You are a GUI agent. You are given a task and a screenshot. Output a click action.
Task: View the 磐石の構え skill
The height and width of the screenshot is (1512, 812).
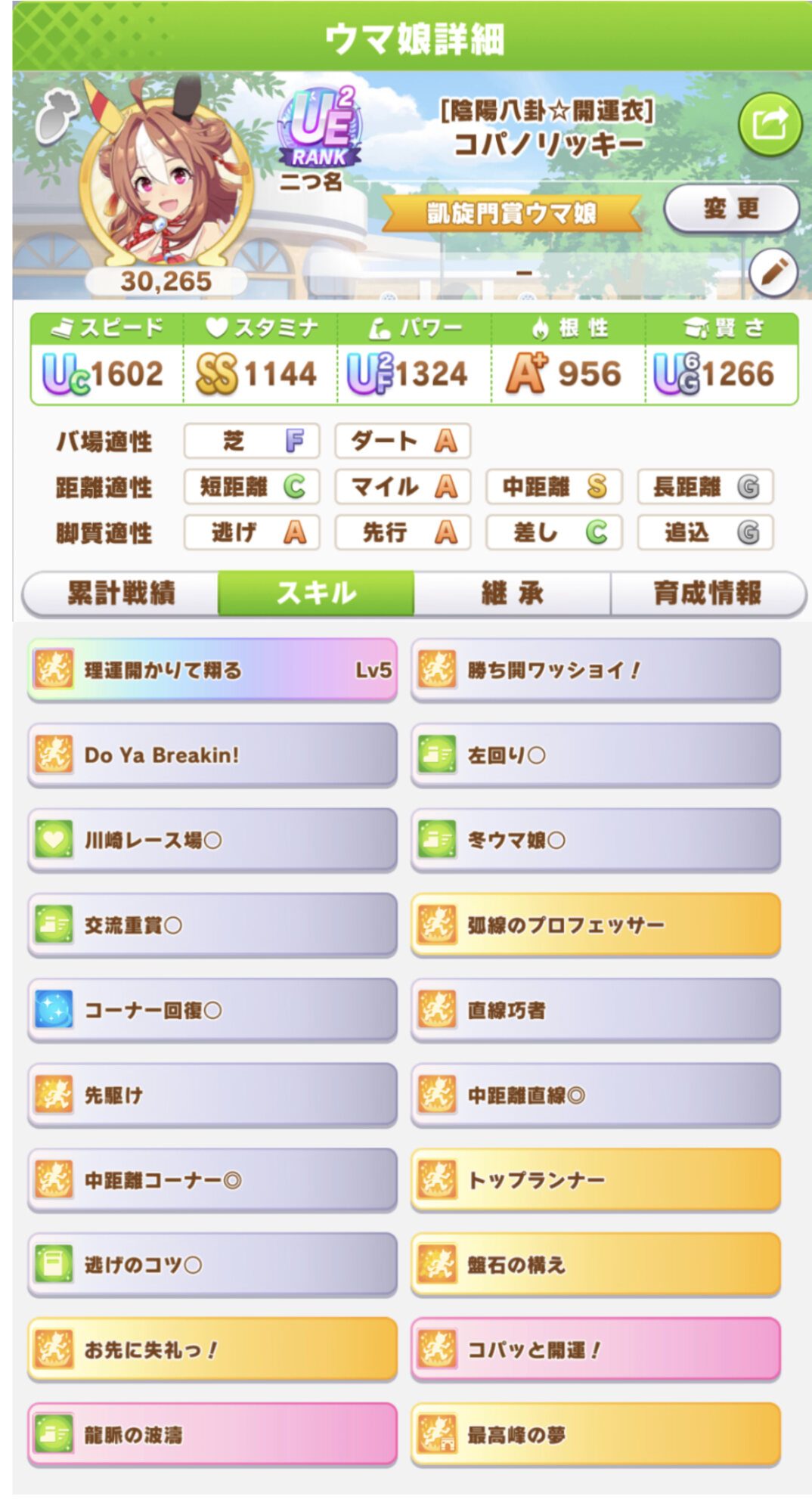pyautogui.click(x=596, y=1265)
